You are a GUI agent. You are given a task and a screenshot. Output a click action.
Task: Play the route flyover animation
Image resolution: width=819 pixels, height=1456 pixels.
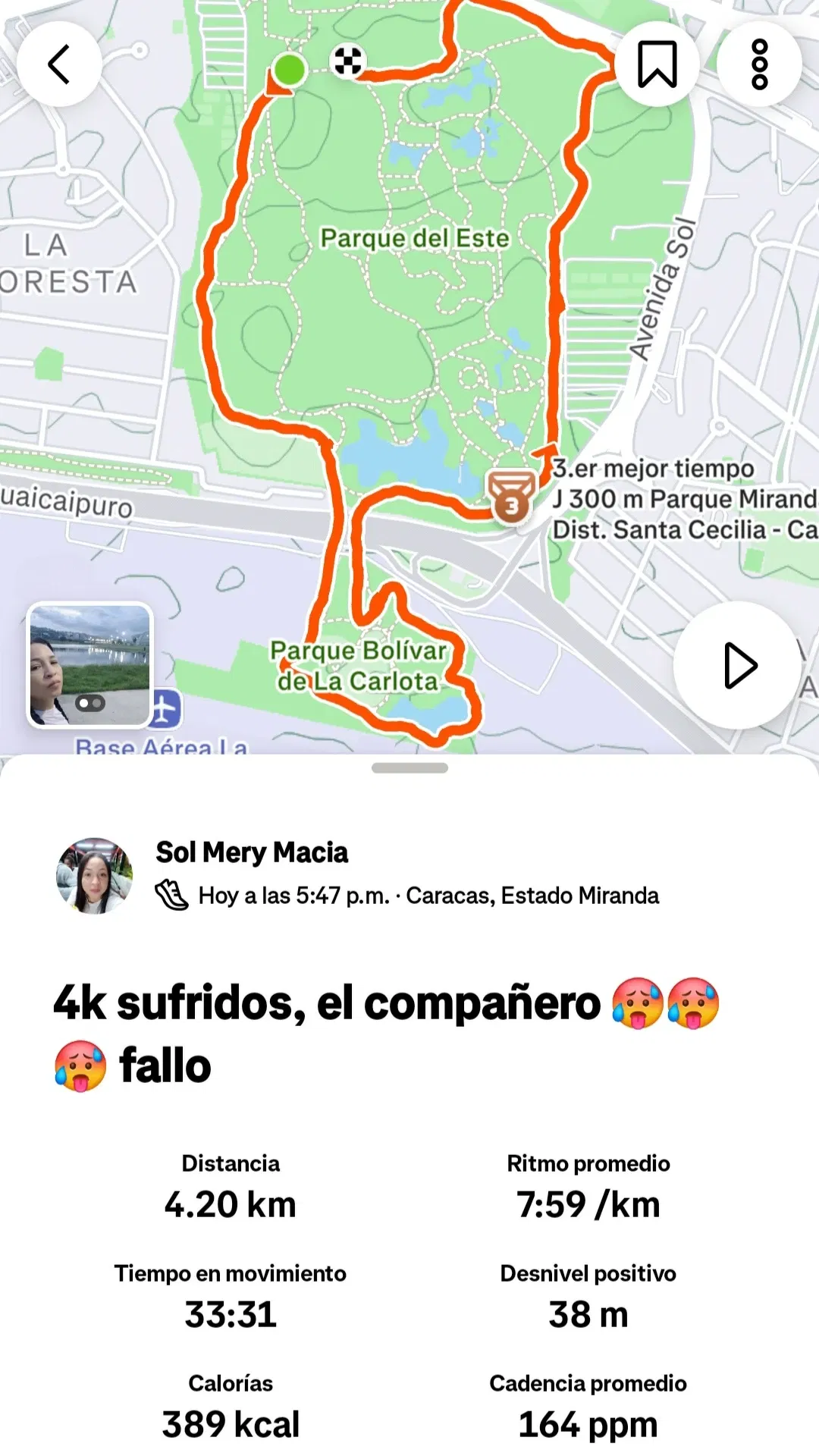739,666
